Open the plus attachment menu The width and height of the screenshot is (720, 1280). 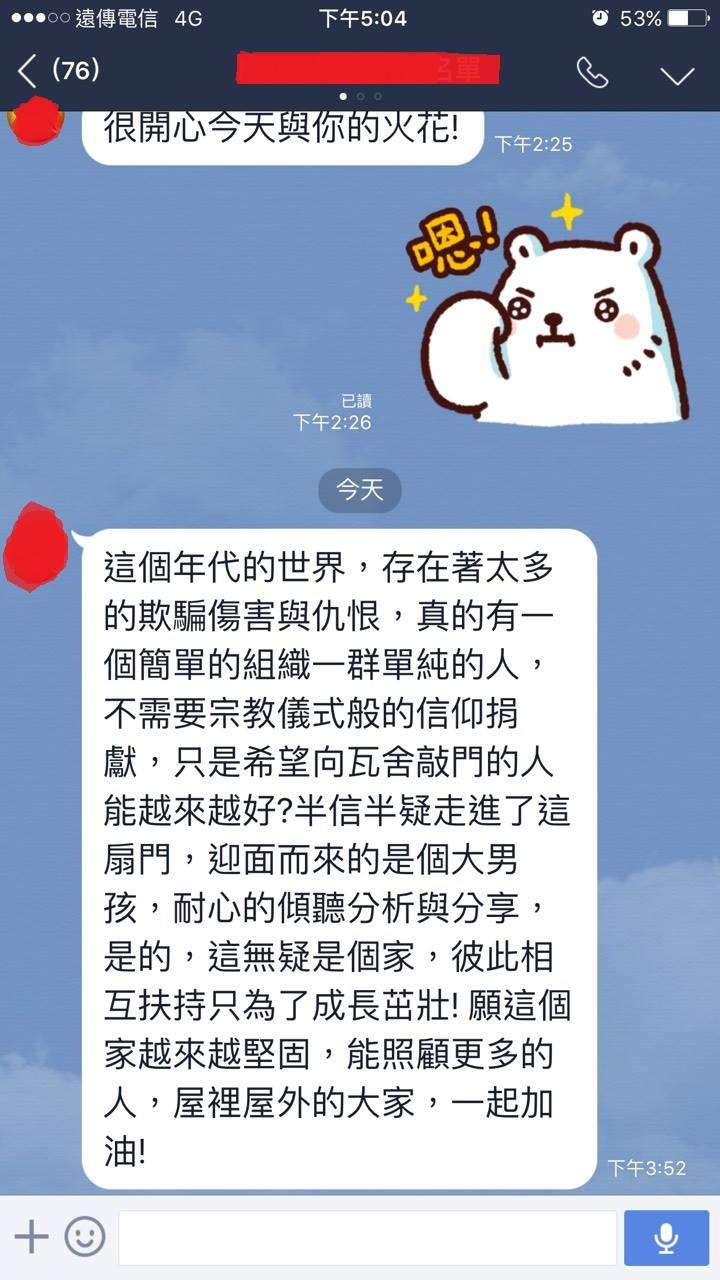[31, 1237]
